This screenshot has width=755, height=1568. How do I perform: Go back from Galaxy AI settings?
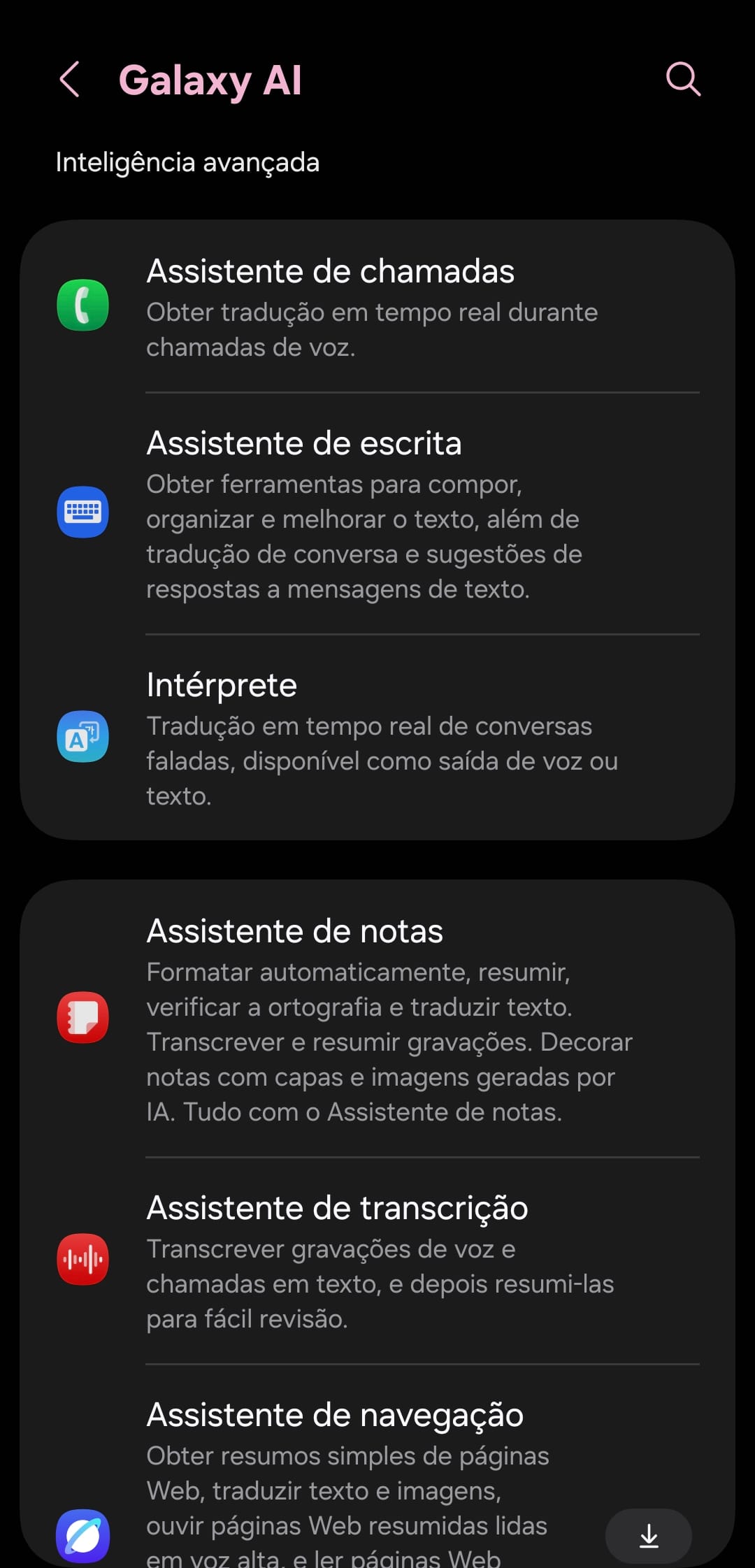coord(69,79)
